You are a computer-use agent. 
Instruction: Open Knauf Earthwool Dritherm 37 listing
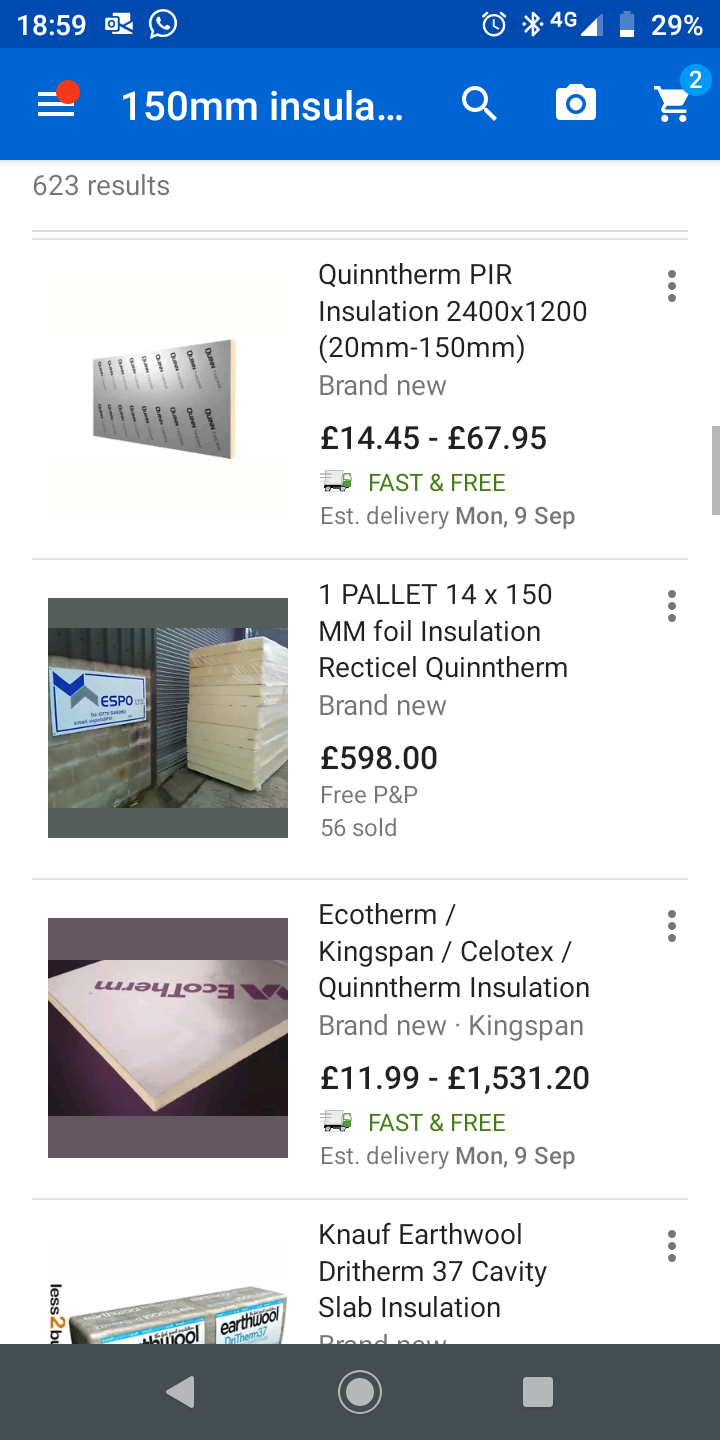pos(432,1271)
